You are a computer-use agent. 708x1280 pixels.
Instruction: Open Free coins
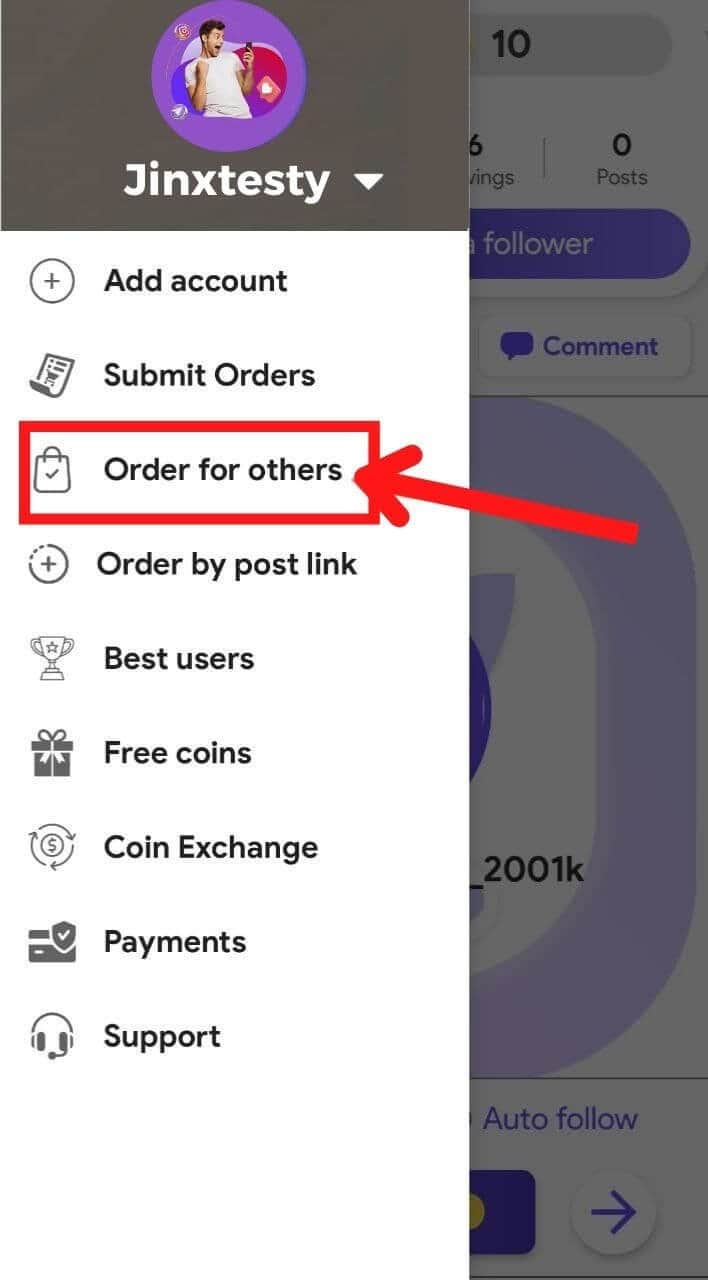click(177, 753)
